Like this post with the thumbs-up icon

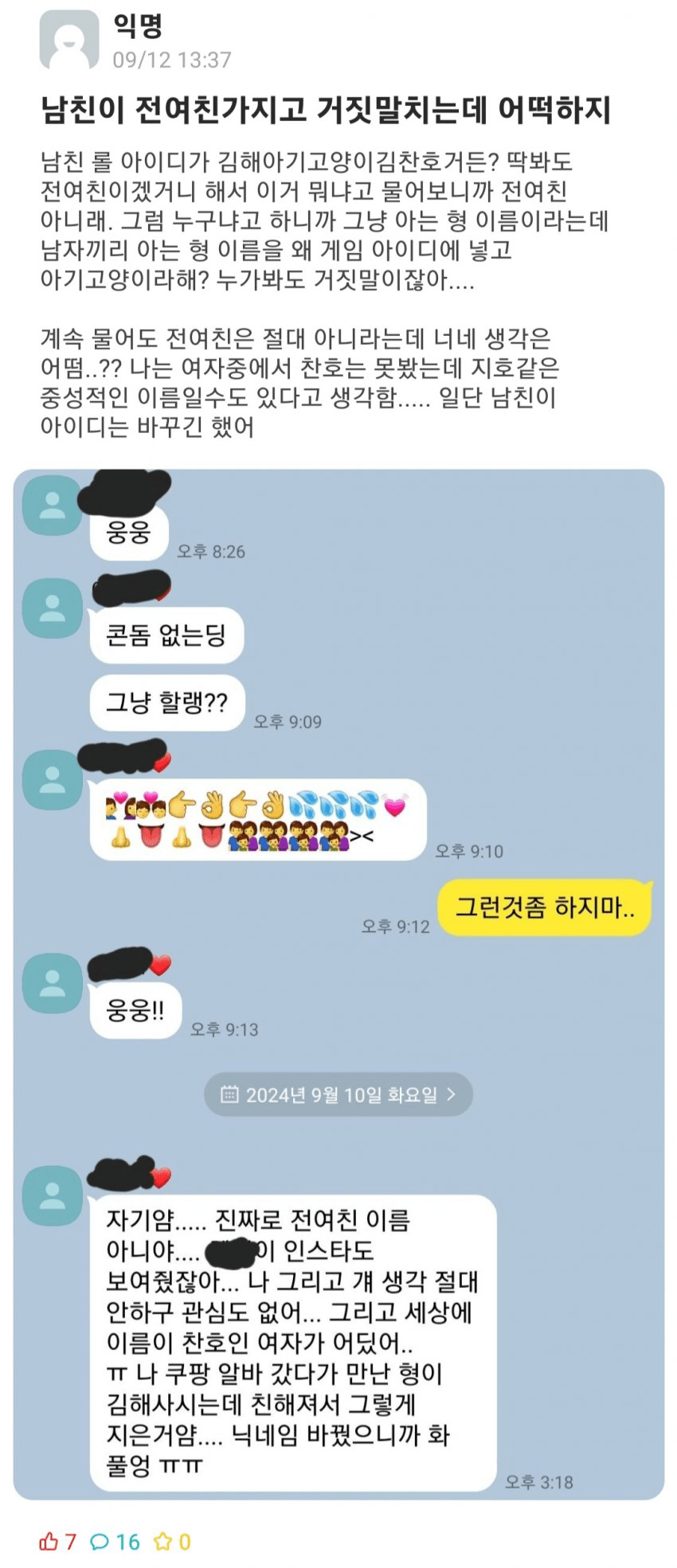pyautogui.click(x=49, y=1541)
